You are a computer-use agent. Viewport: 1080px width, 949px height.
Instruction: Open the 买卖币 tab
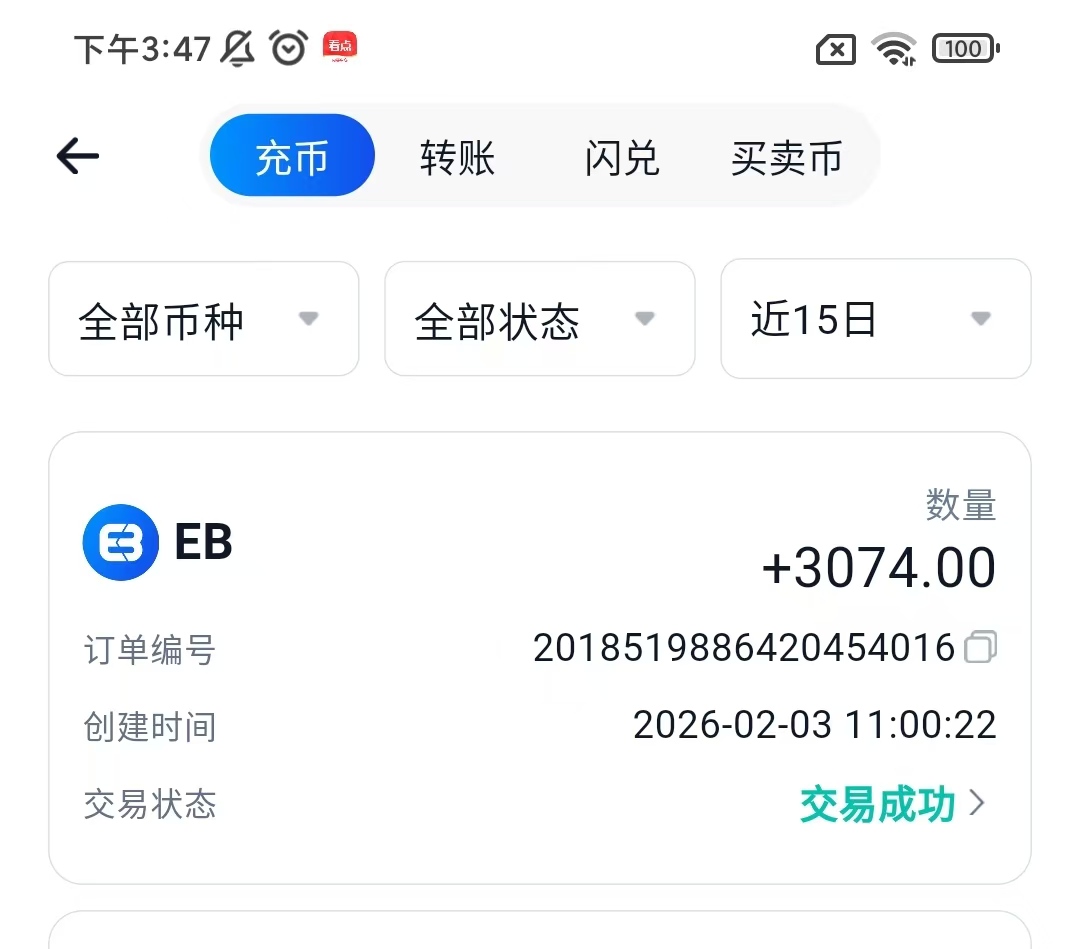(x=786, y=158)
